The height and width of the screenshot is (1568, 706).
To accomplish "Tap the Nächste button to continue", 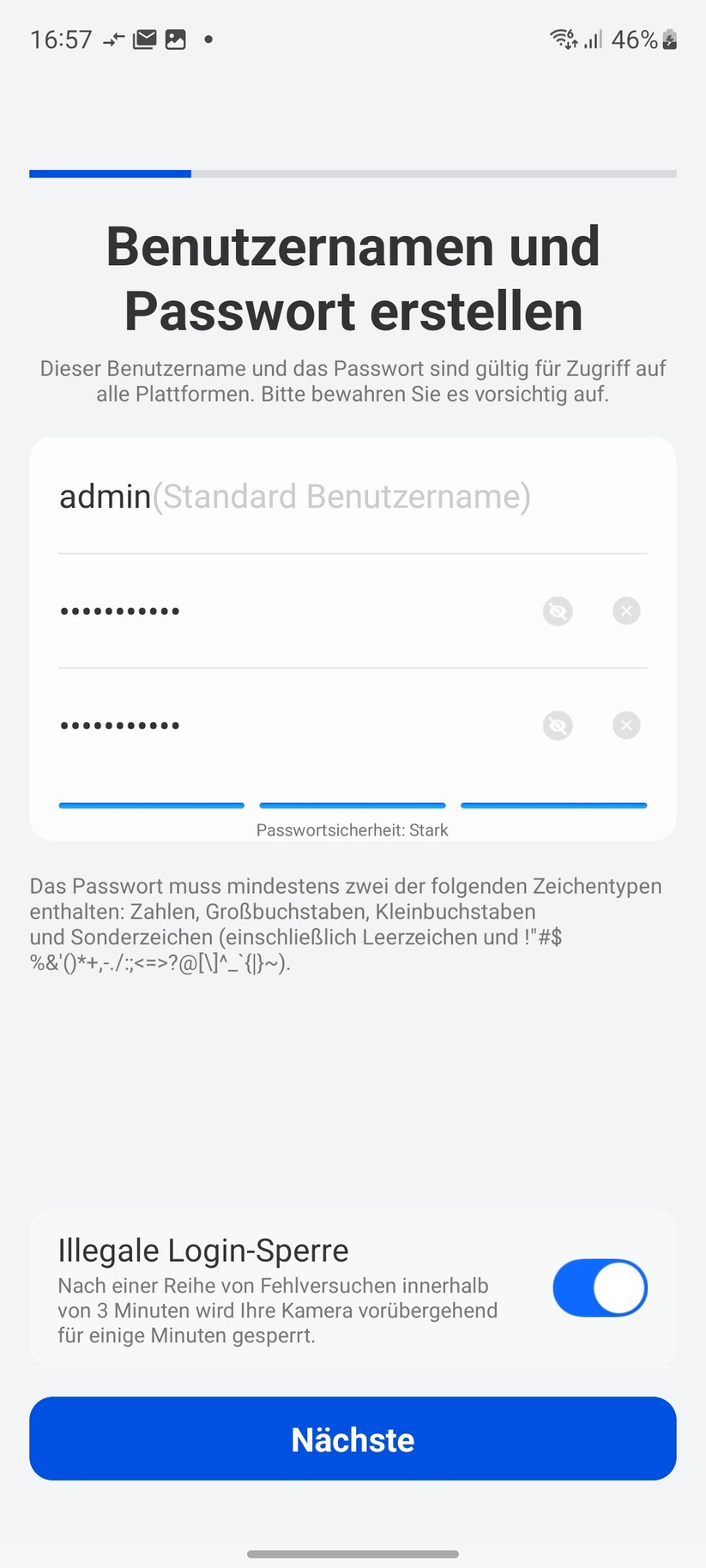I will click(x=353, y=1438).
